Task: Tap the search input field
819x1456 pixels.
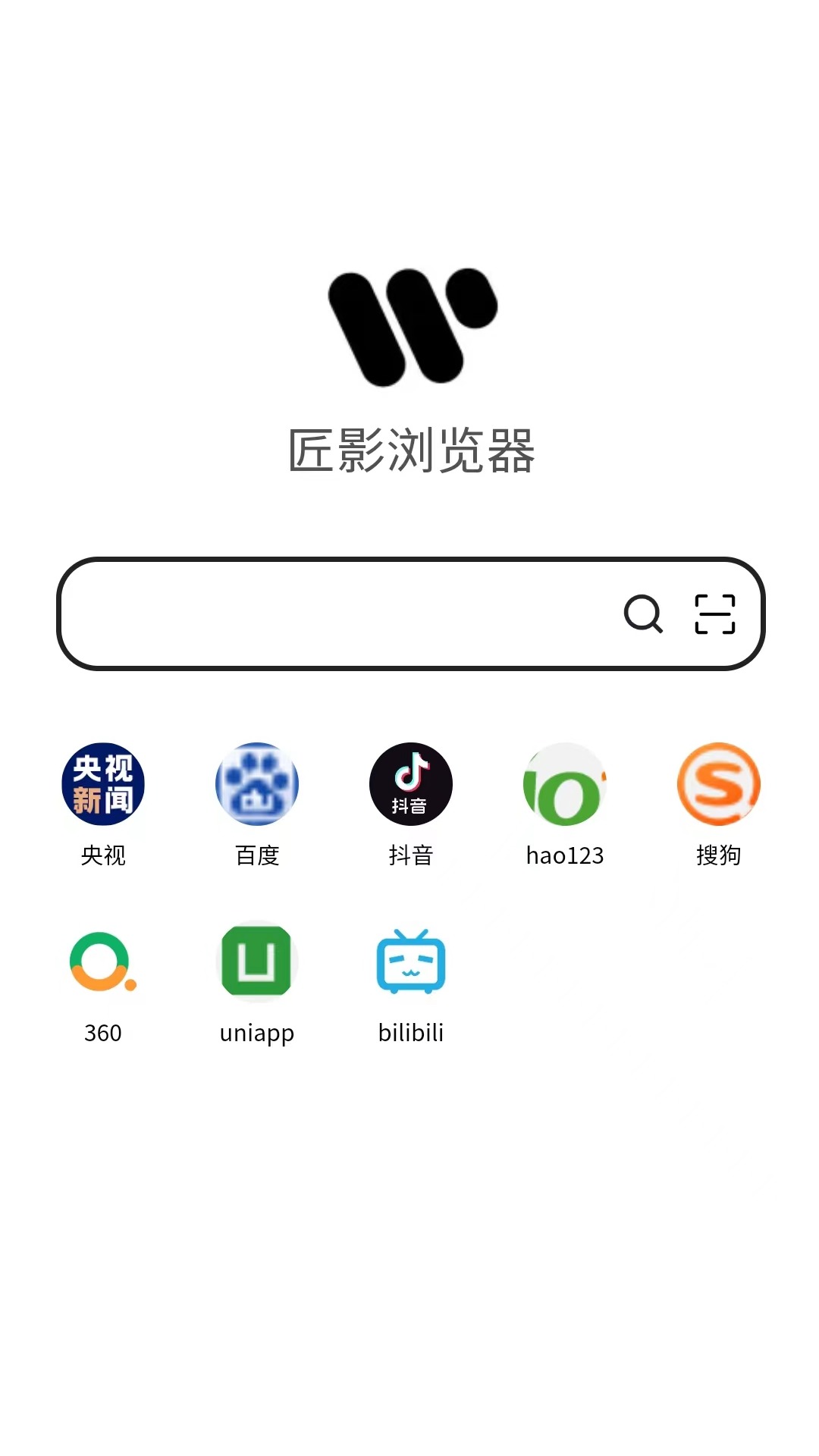Action: point(334,613)
